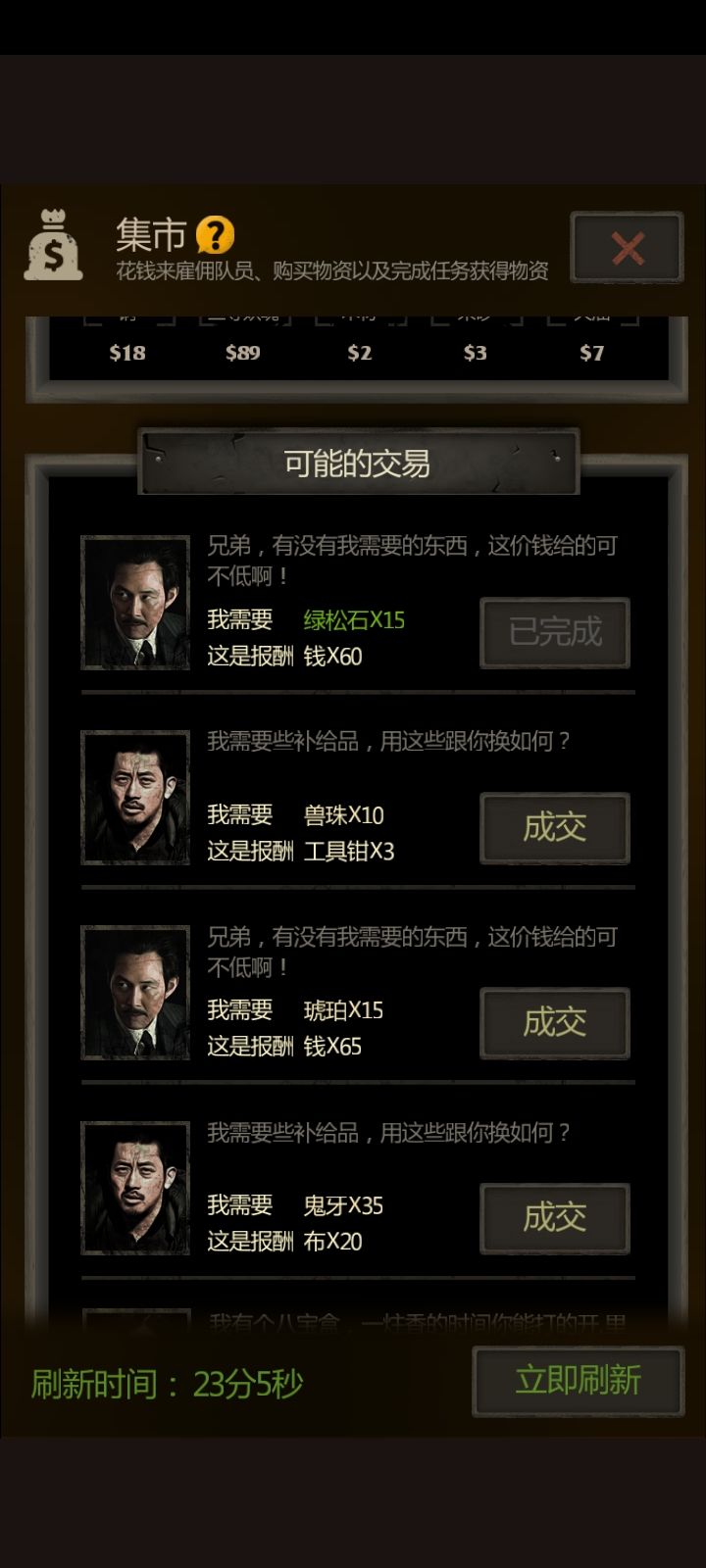Click the third merchant portrait
The height and width of the screenshot is (1568, 706).
[135, 991]
